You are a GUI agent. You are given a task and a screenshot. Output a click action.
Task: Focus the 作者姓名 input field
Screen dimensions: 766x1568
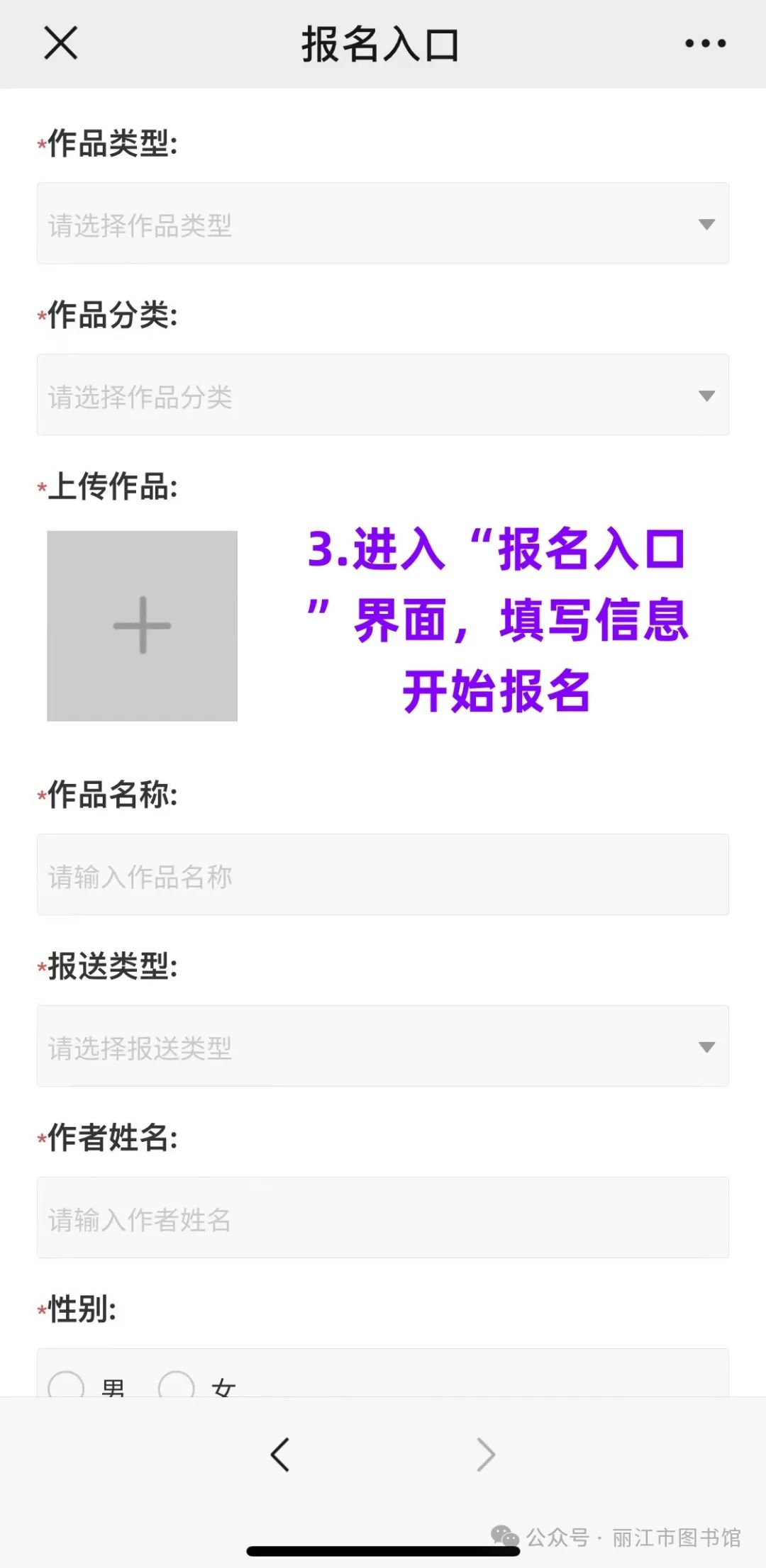[383, 1218]
